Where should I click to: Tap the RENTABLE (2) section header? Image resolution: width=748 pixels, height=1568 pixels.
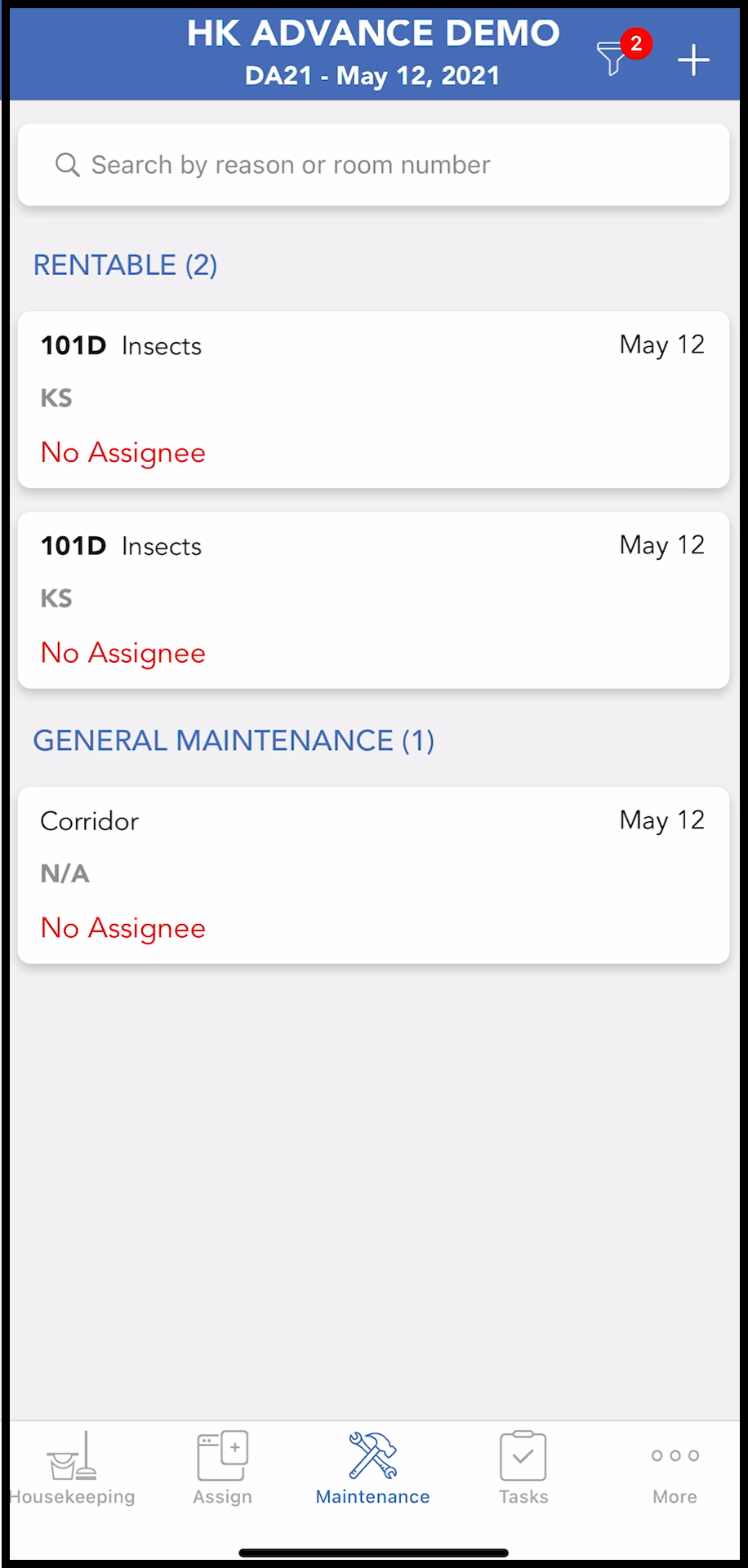coord(124,264)
